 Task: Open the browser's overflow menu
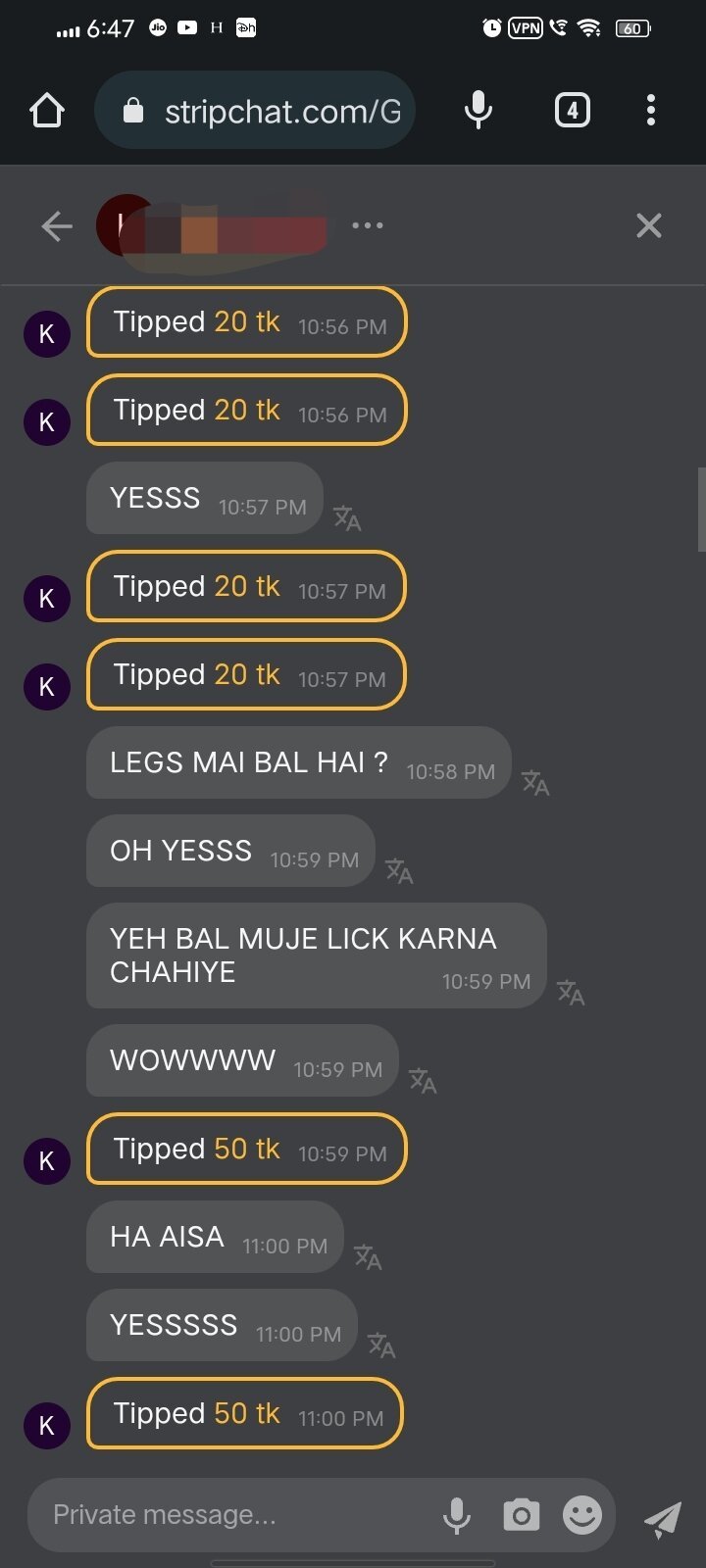click(651, 111)
